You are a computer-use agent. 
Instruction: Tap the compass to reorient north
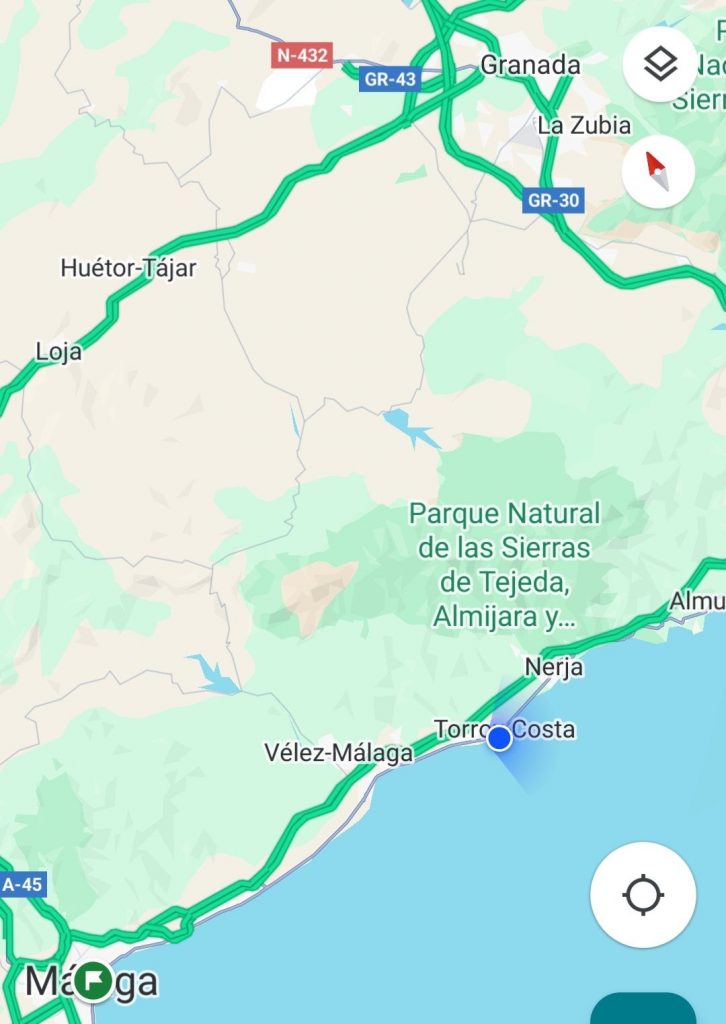click(x=658, y=171)
